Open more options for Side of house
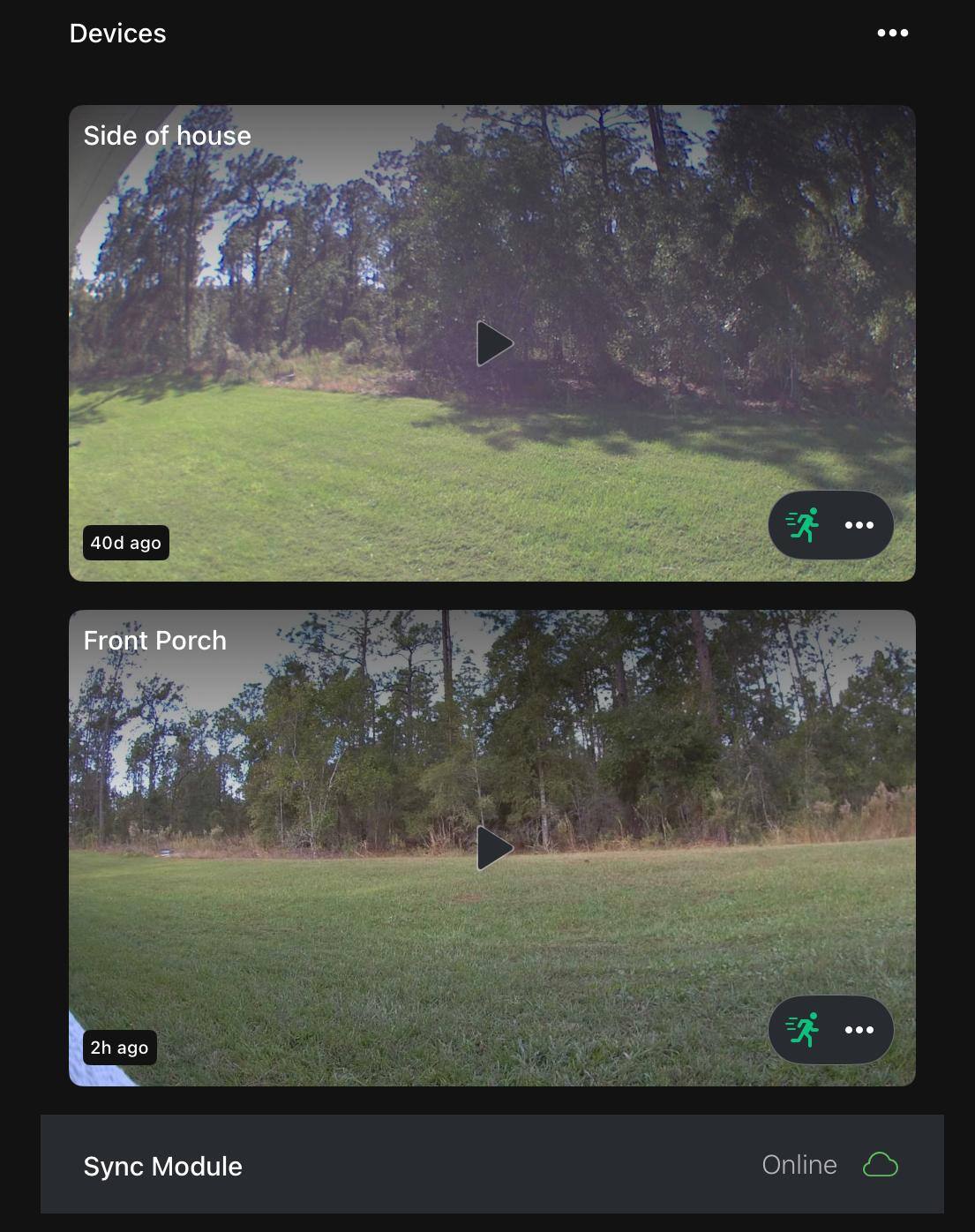The height and width of the screenshot is (1232, 975). click(859, 525)
